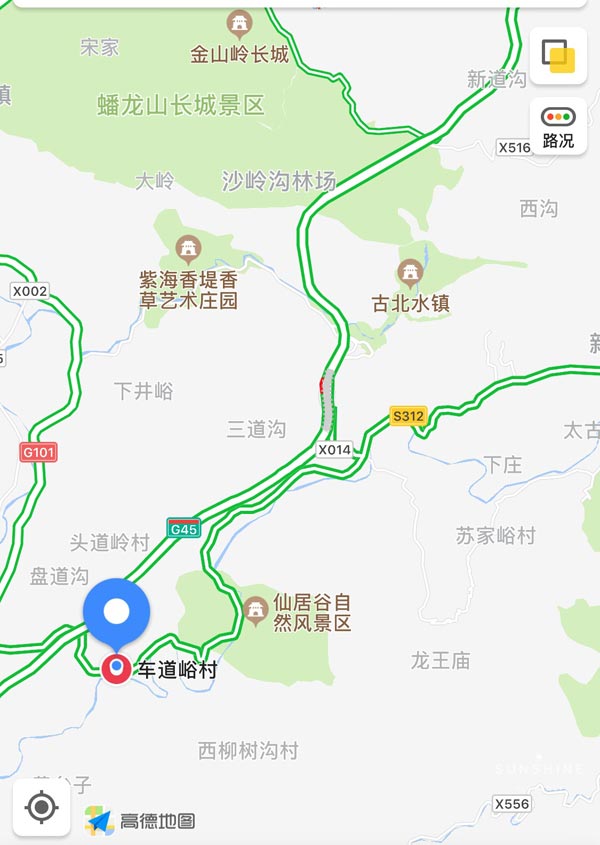The image size is (600, 845).
Task: Select the 古北水镇 point of interest
Action: pos(409,272)
